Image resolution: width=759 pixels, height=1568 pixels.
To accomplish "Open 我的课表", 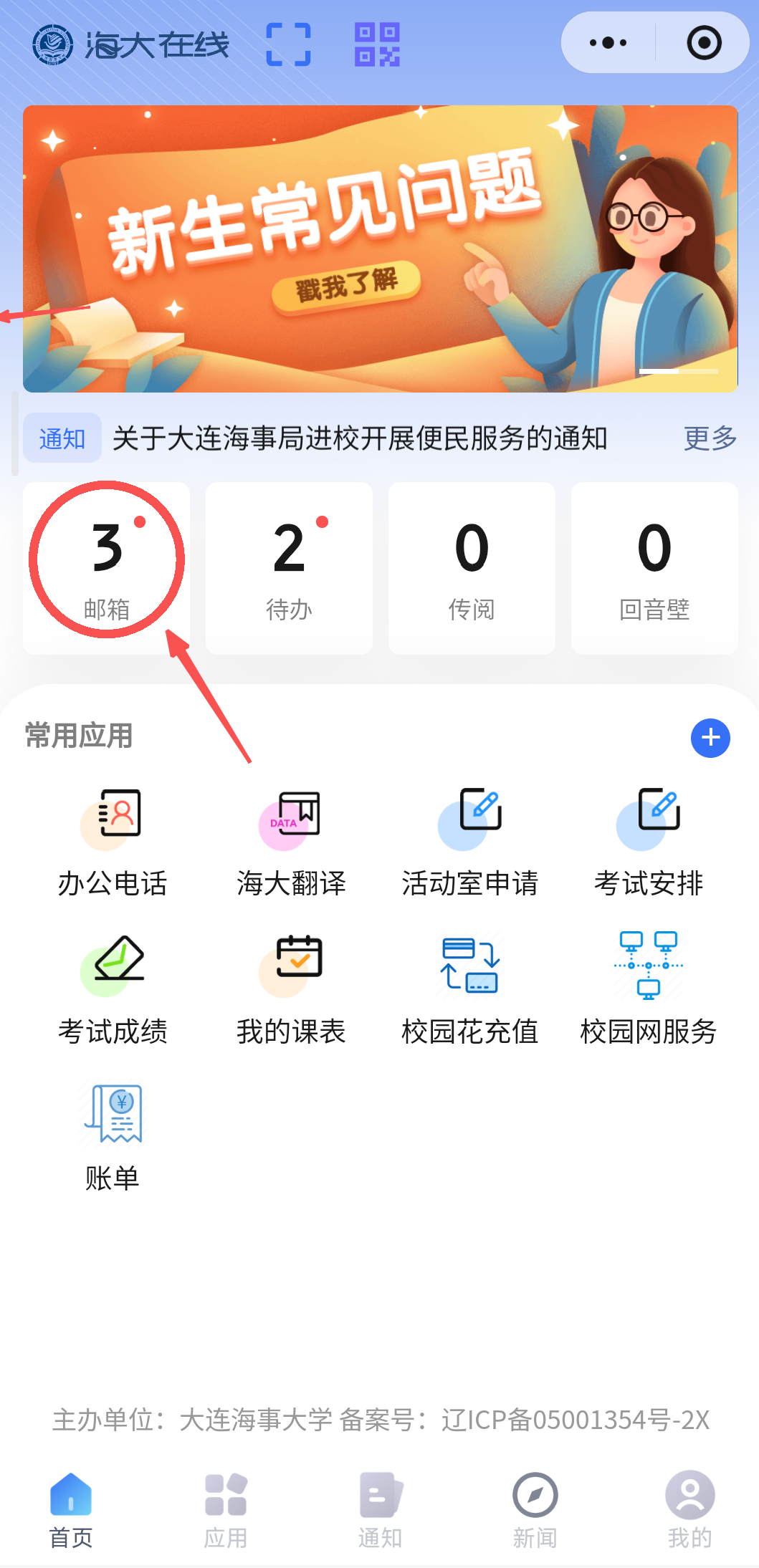I will click(x=291, y=989).
